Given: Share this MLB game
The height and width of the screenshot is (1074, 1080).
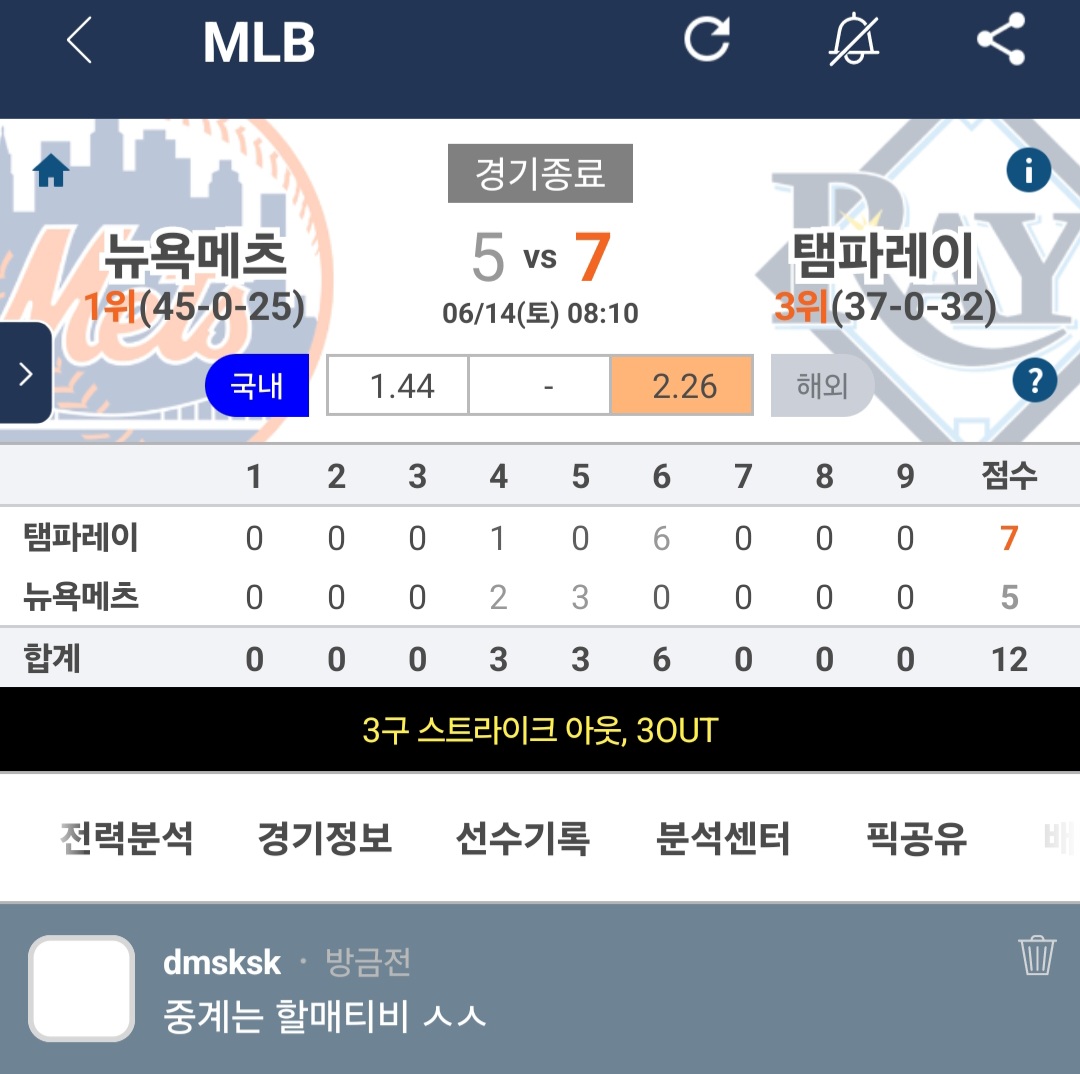Looking at the screenshot, I should [1000, 41].
